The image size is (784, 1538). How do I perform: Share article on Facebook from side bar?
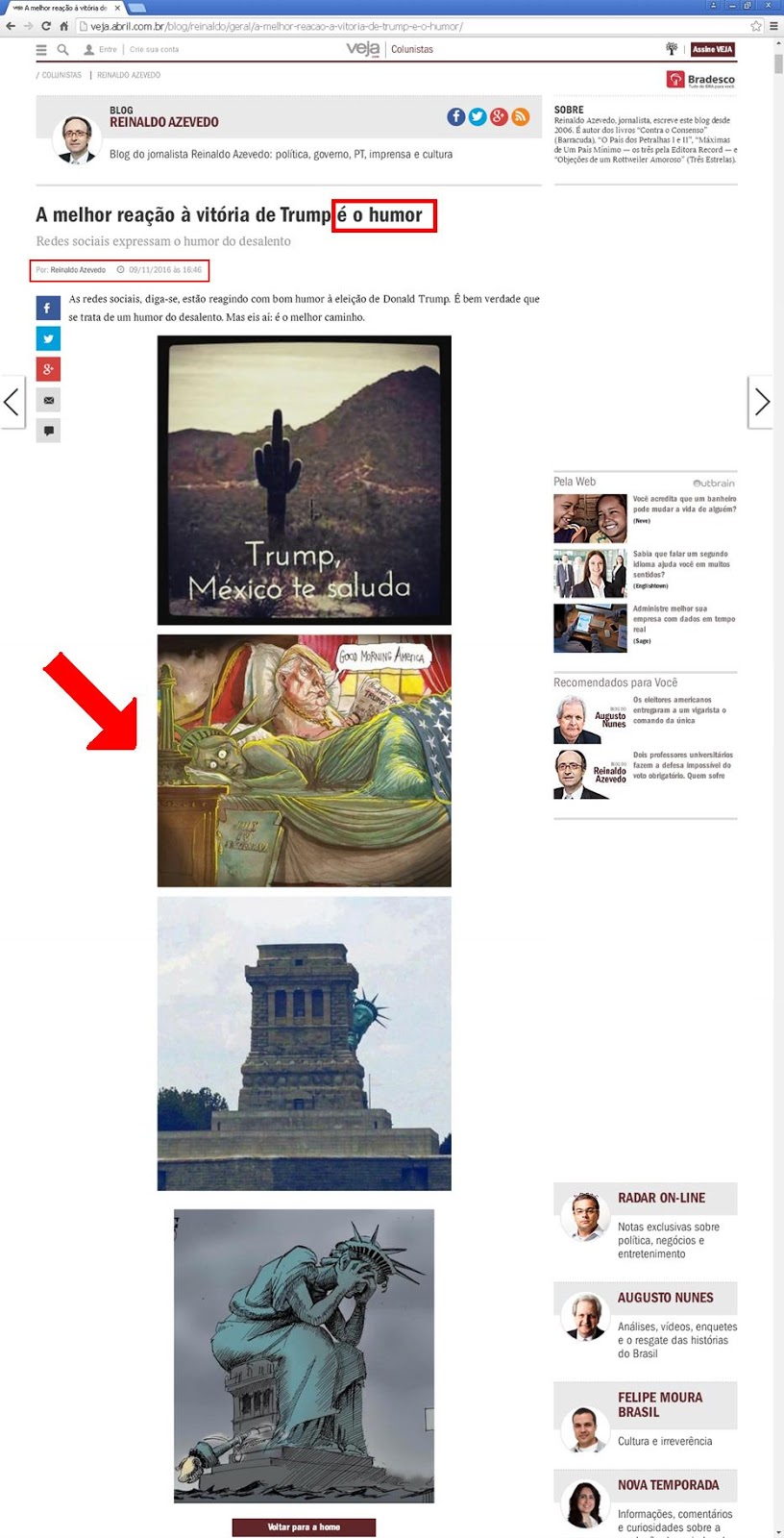[x=48, y=308]
